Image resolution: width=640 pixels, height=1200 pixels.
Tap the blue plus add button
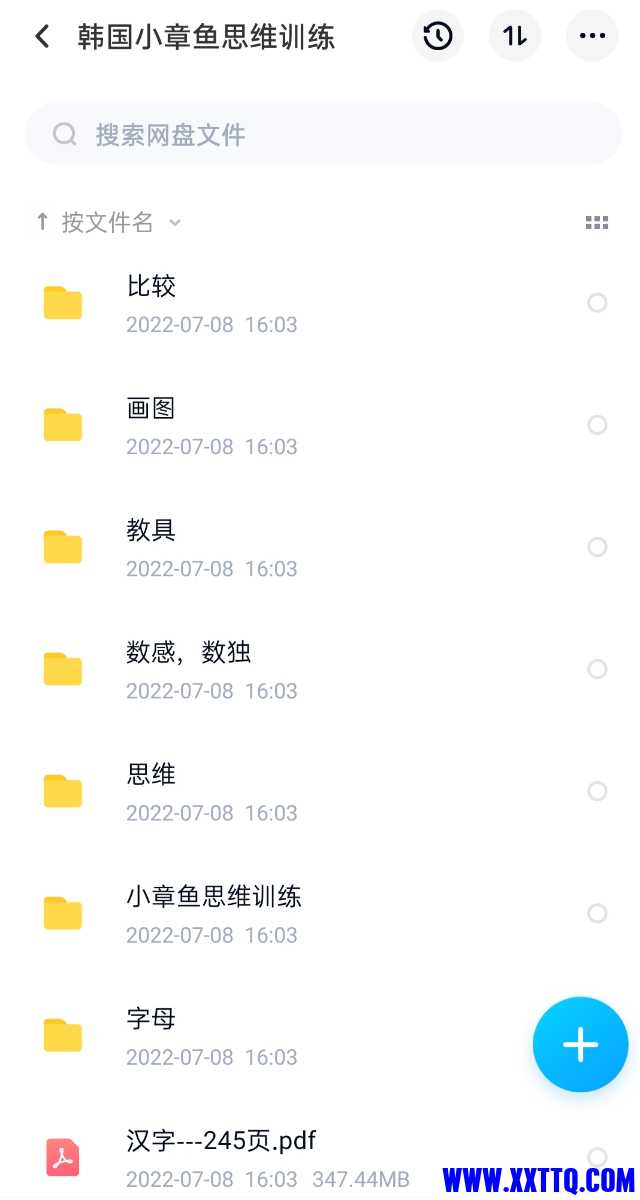(x=580, y=1045)
